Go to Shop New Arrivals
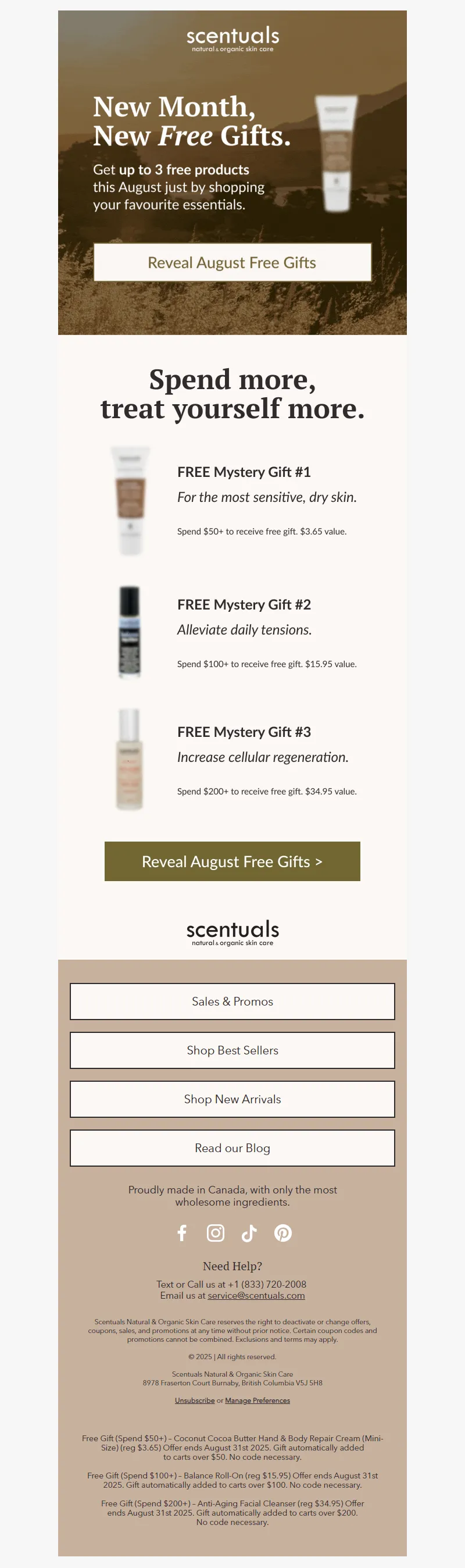The width and height of the screenshot is (465, 1568). tap(232, 1099)
